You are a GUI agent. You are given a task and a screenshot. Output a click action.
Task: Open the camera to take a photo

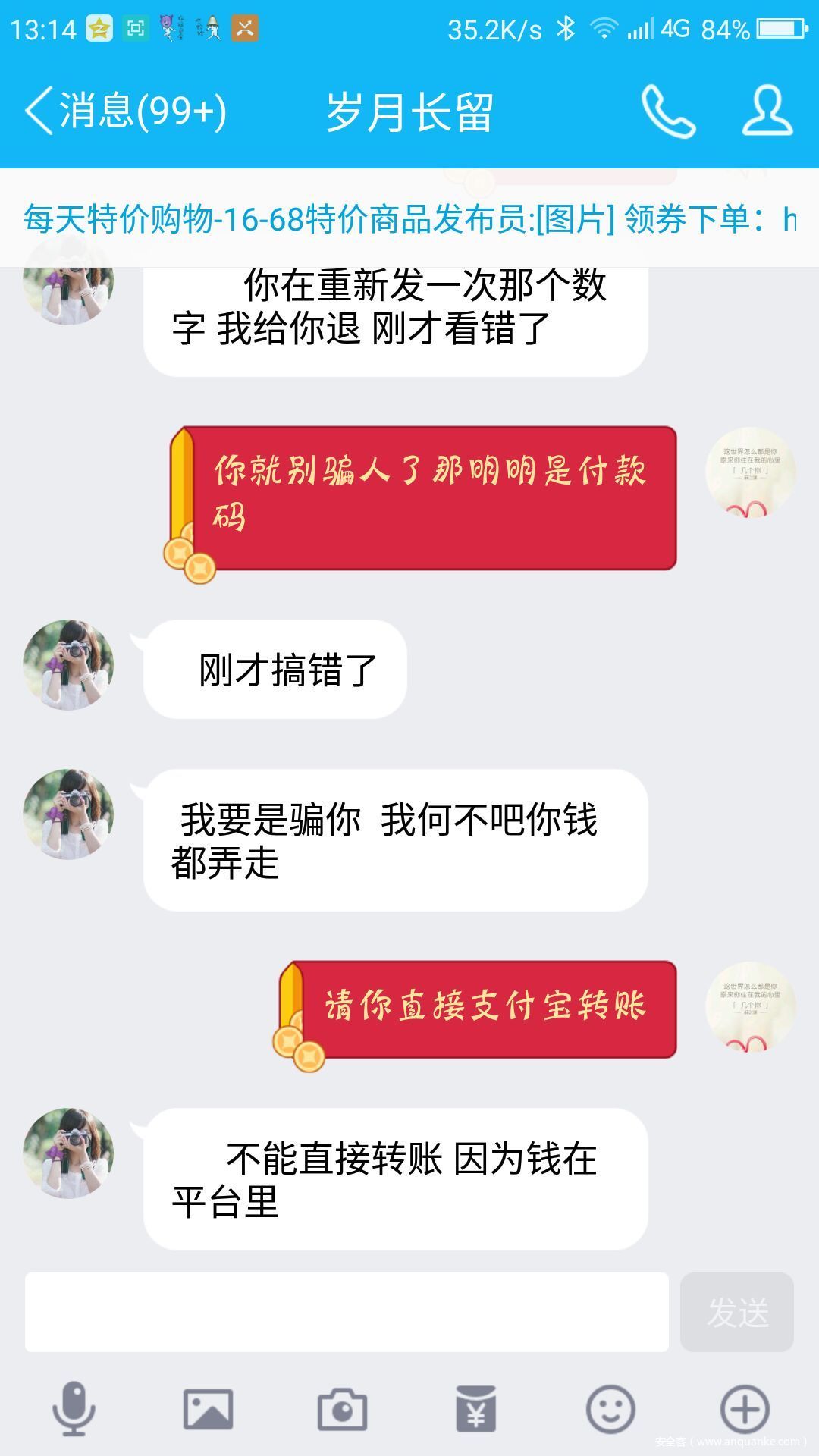(342, 1409)
